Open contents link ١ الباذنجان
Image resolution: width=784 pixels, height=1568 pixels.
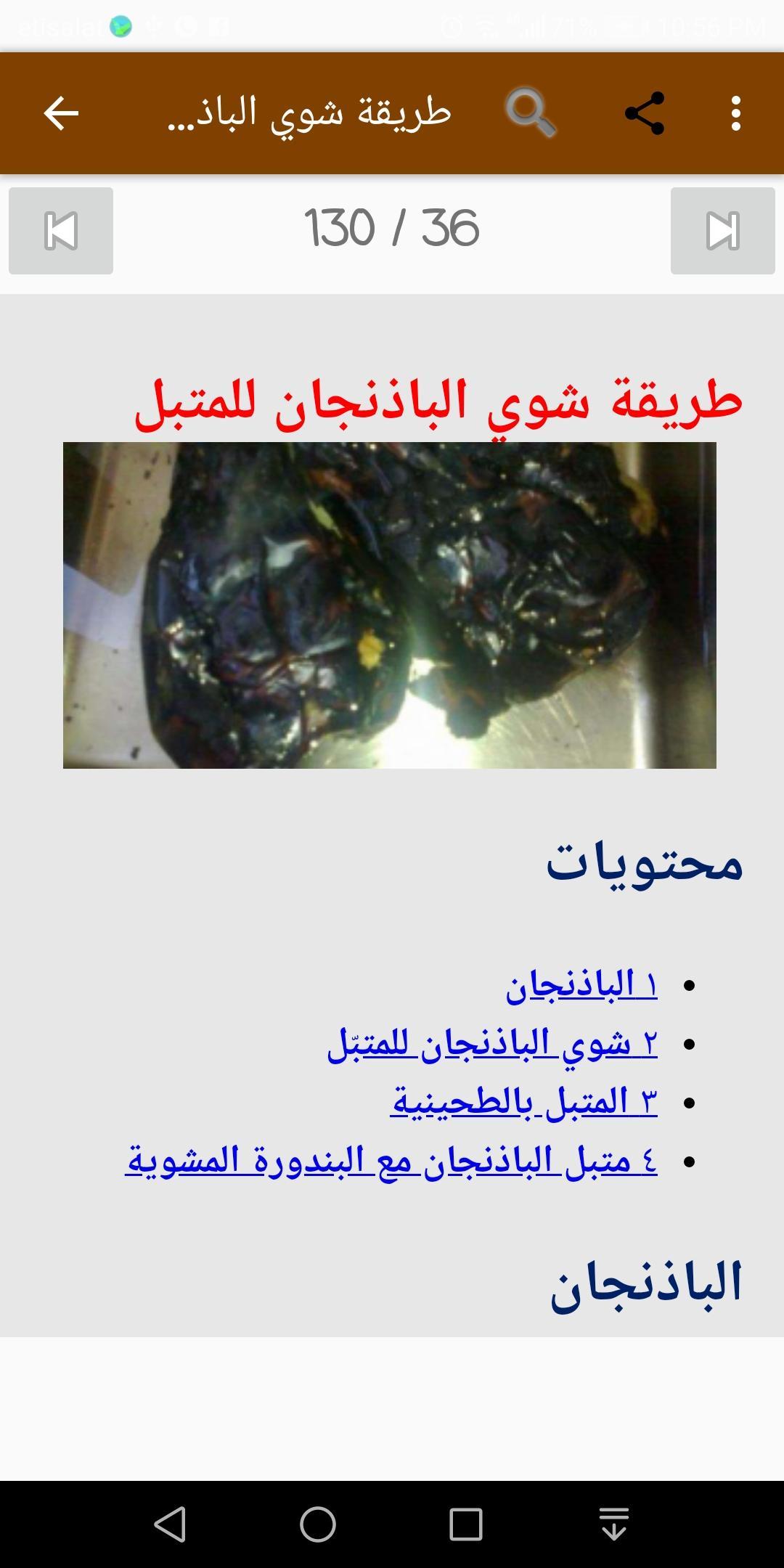pyautogui.click(x=581, y=986)
